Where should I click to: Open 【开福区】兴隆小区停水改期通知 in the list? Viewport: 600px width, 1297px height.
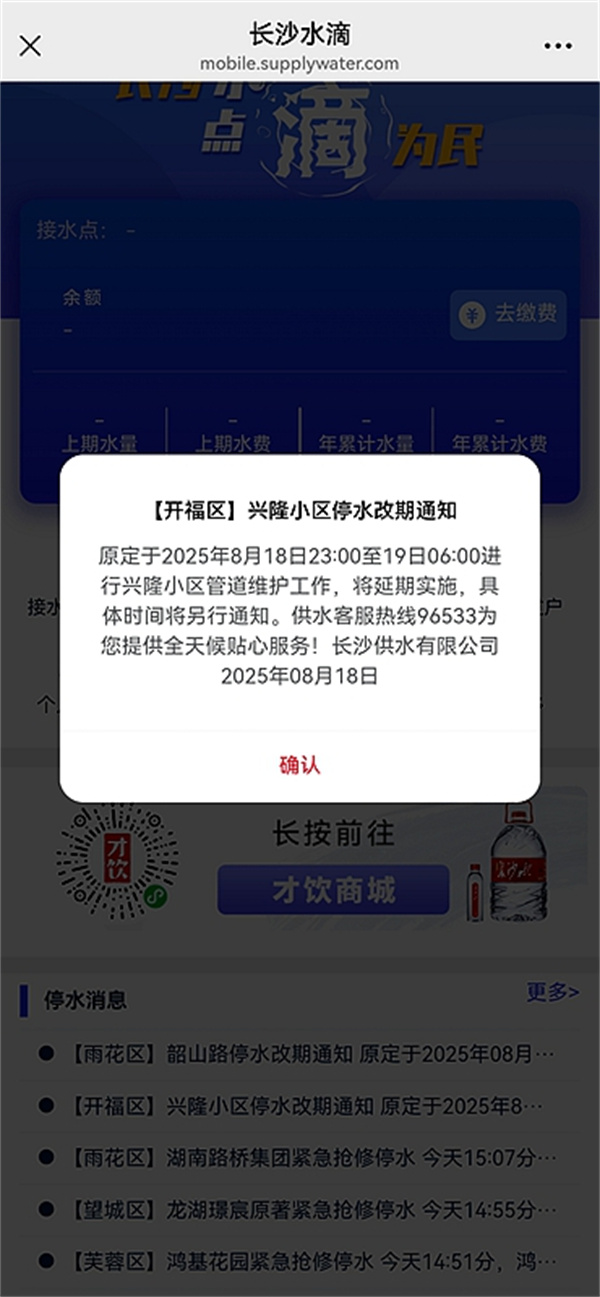point(310,1106)
